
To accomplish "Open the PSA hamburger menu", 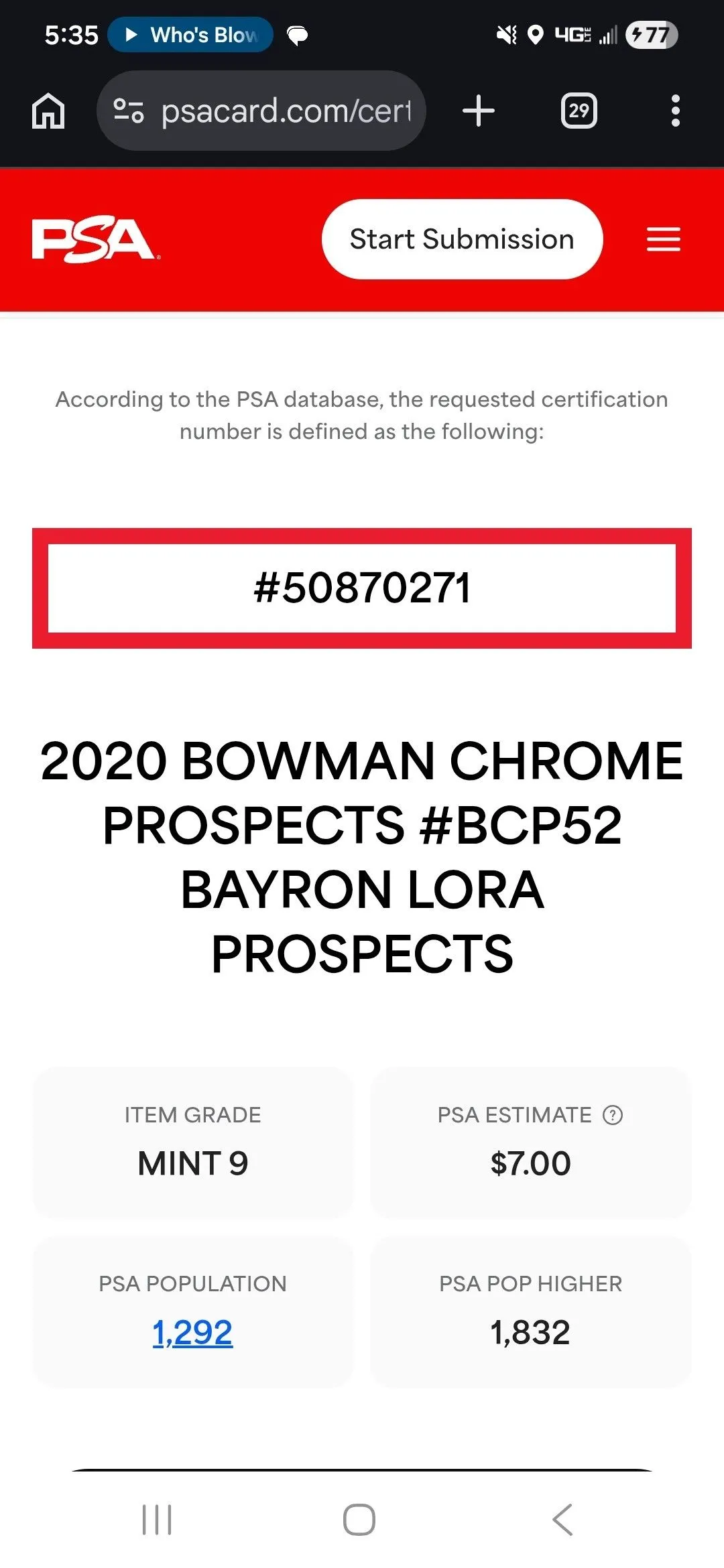I will 664,239.
